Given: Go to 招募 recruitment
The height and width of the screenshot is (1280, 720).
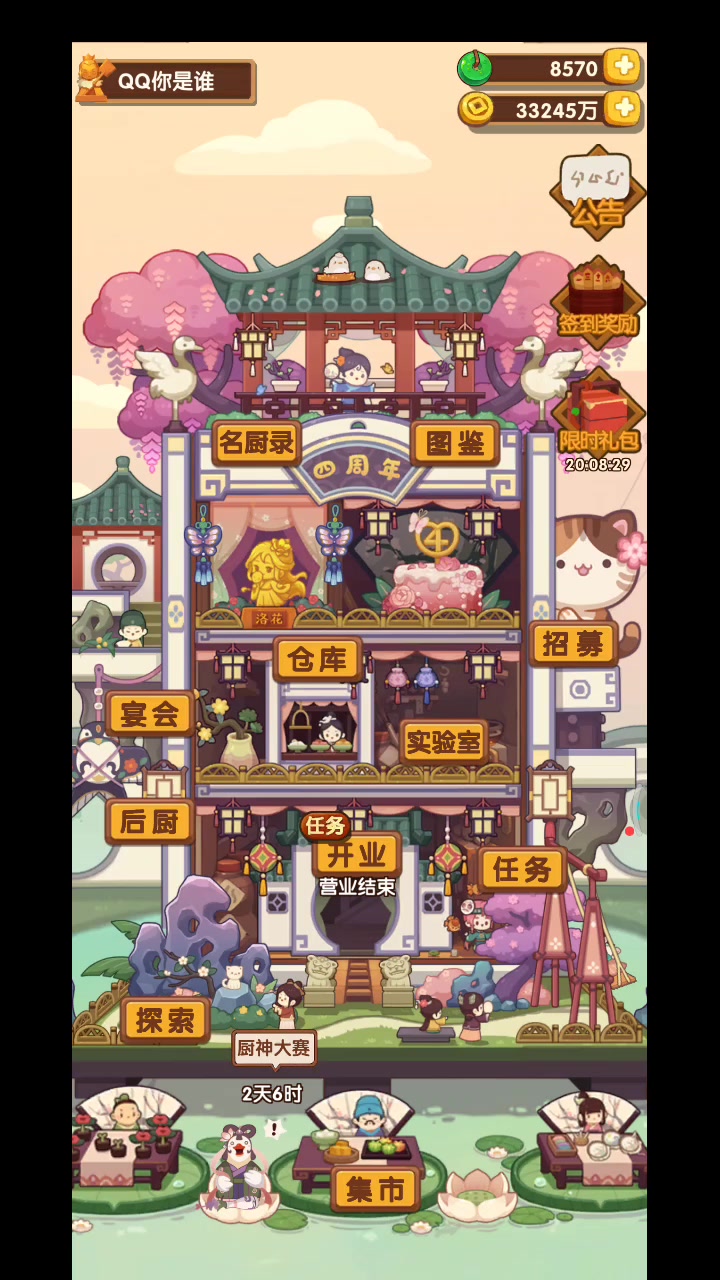Looking at the screenshot, I should (573, 644).
